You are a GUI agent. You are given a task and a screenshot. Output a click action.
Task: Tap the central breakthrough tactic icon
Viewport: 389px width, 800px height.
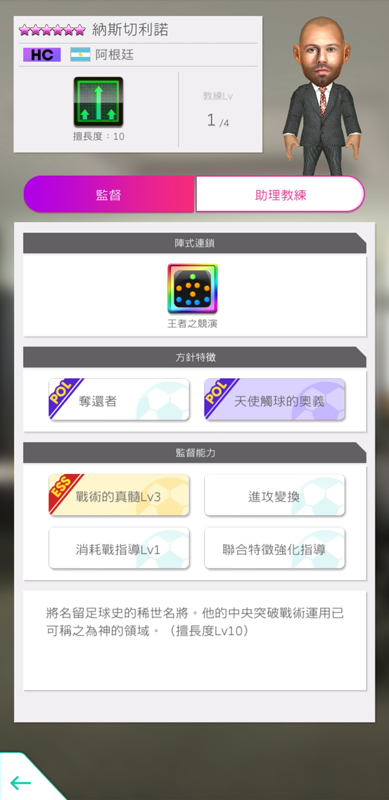pyautogui.click(x=98, y=102)
